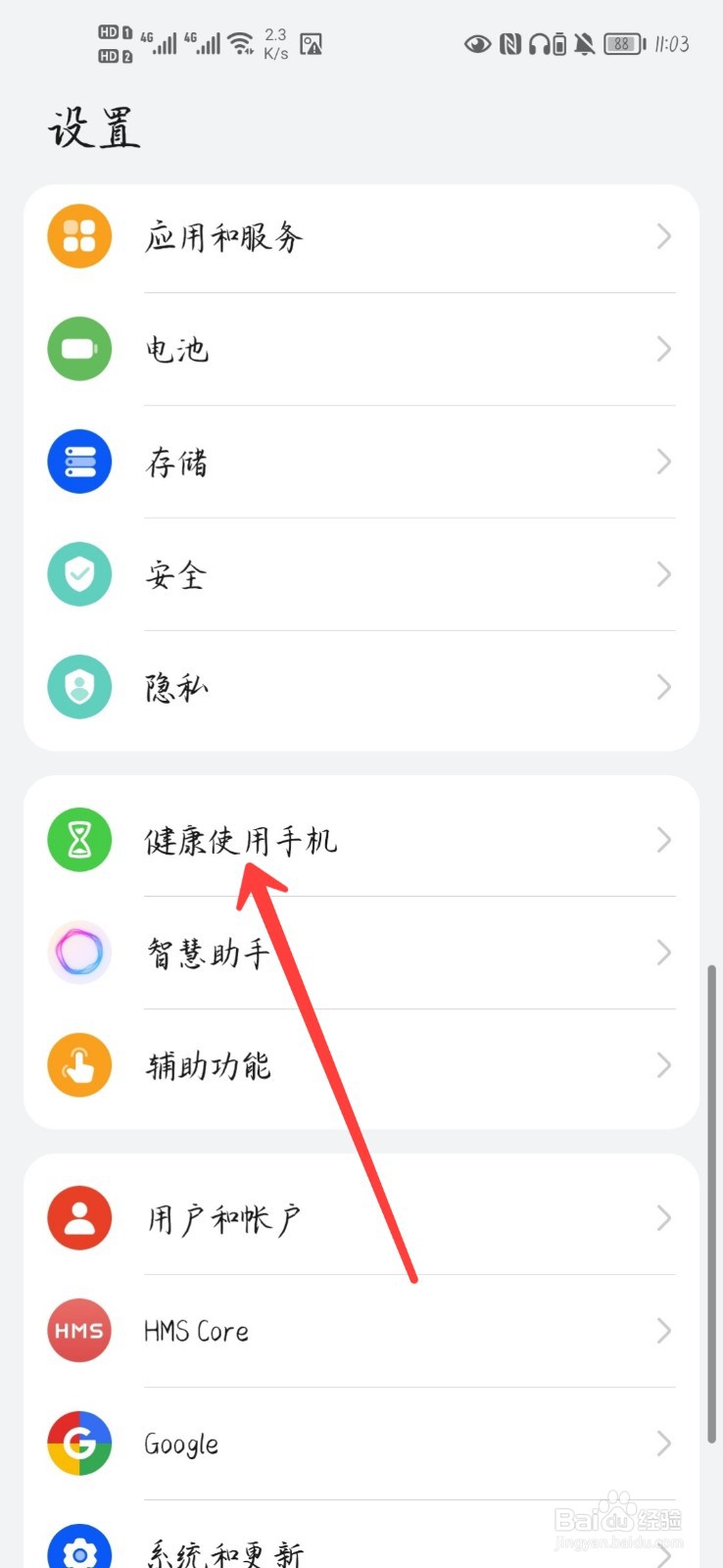Tap the battery indicator in status bar
The image size is (723, 1568).
[x=622, y=44]
